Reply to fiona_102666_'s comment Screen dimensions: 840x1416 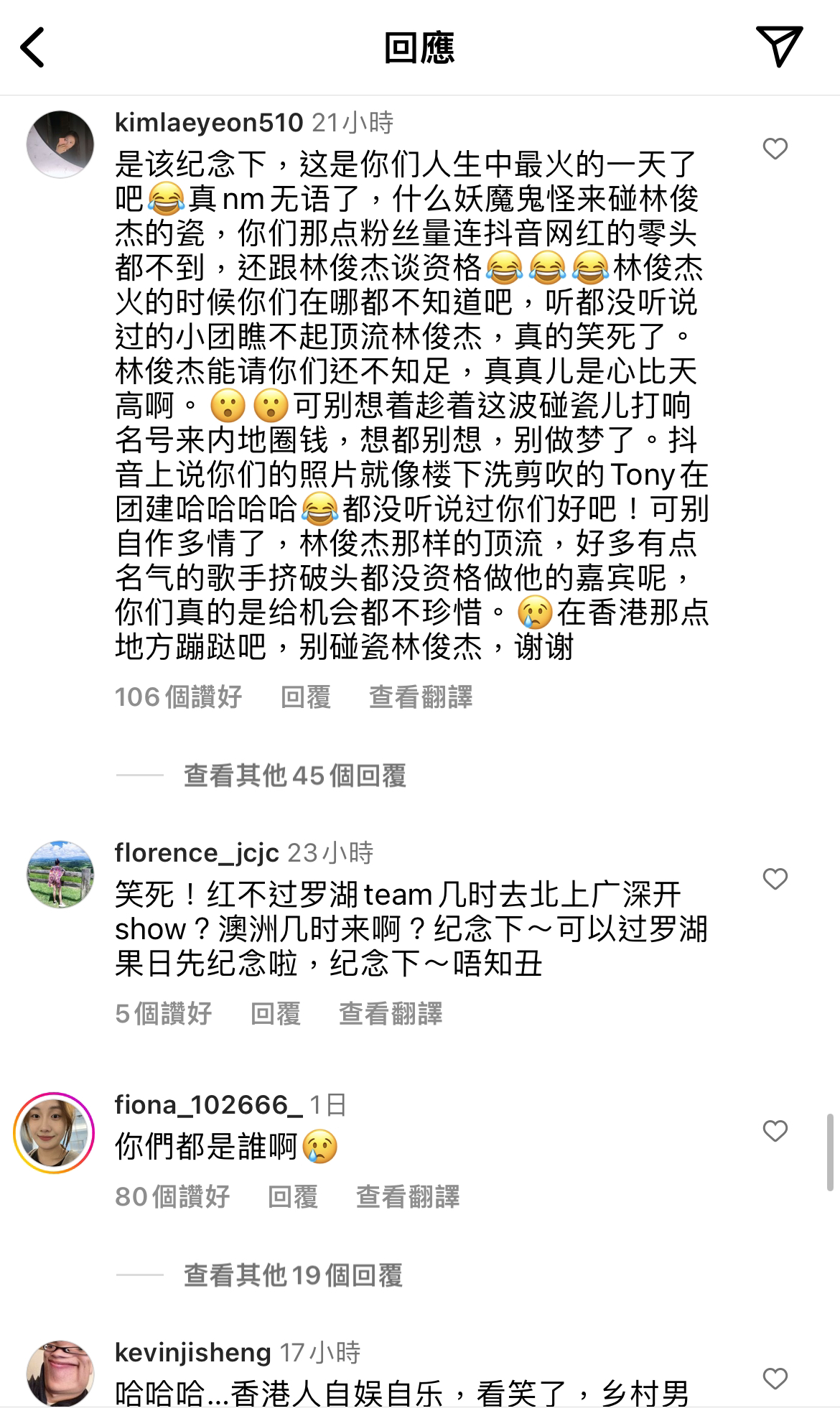click(292, 1197)
